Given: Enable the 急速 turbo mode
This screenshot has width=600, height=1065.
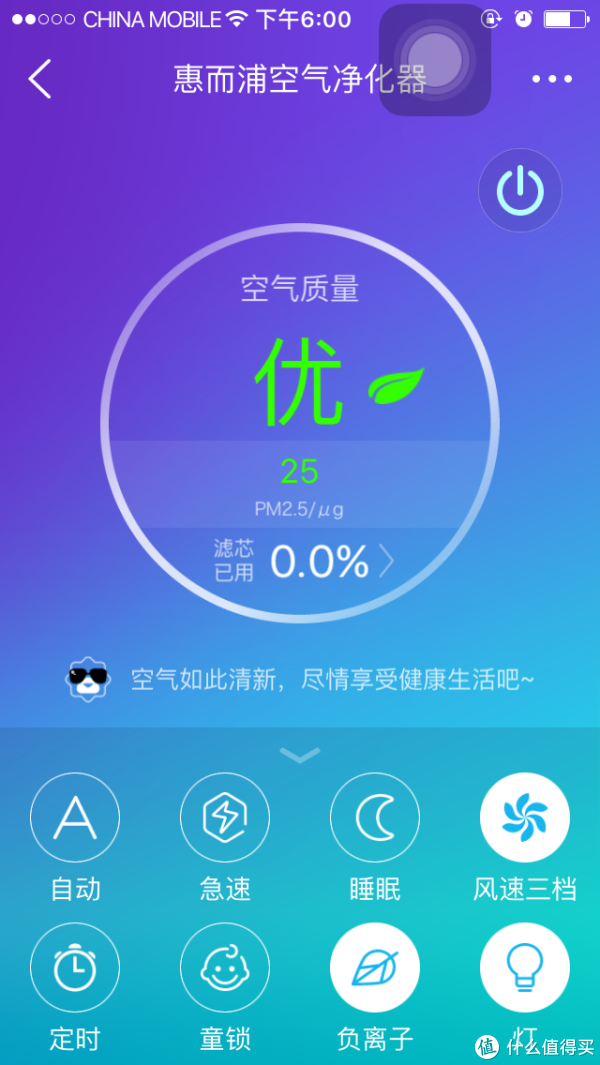Looking at the screenshot, I should coord(225,817).
